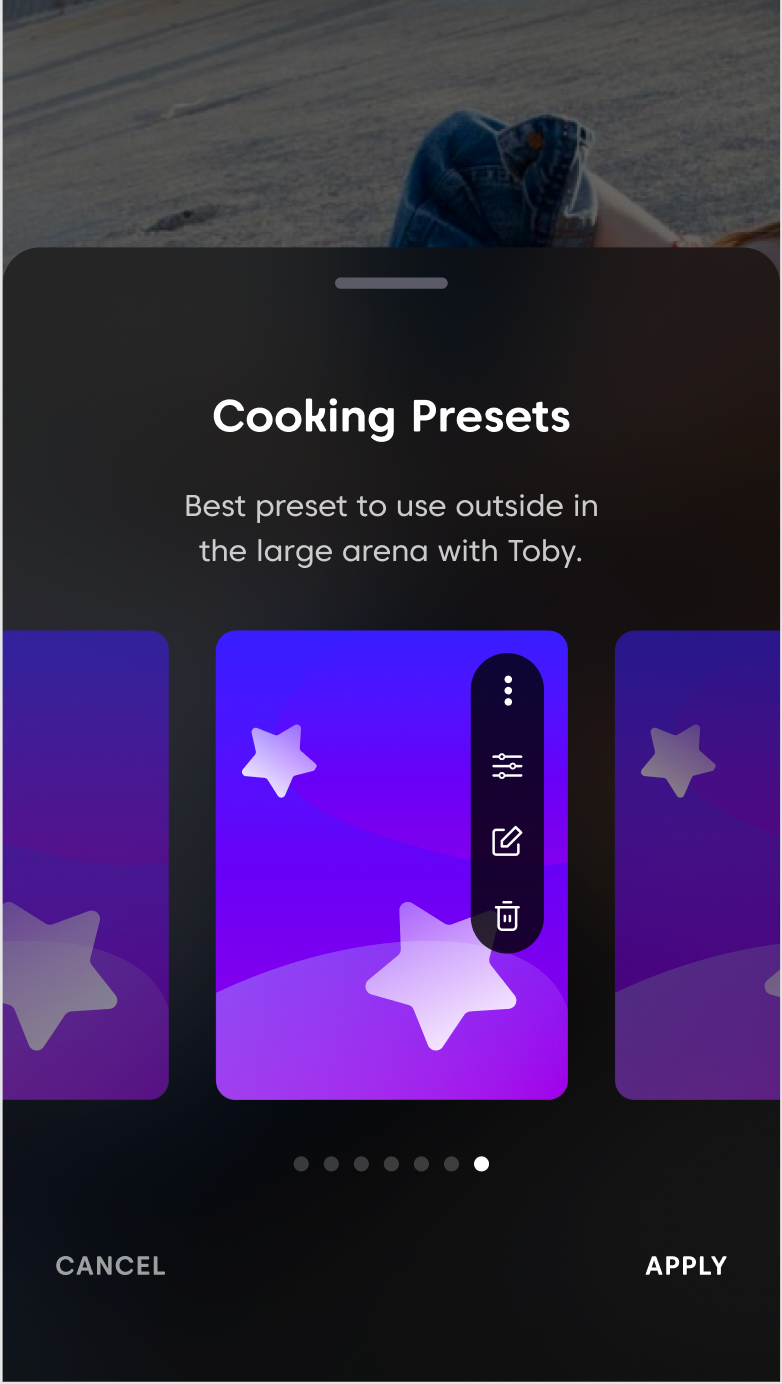The image size is (782, 1384).
Task: Show the partially visible preset card on the left
Action: click(85, 865)
